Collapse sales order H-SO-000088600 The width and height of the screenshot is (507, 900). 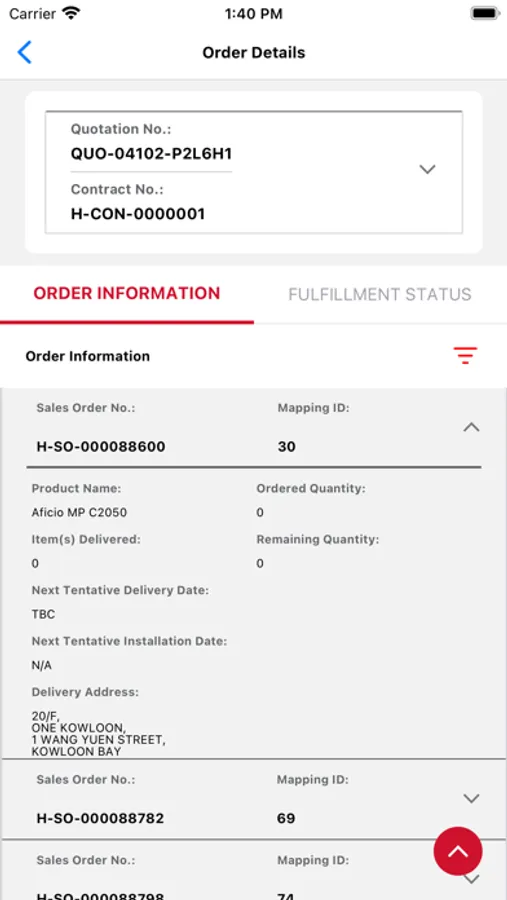coord(471,427)
